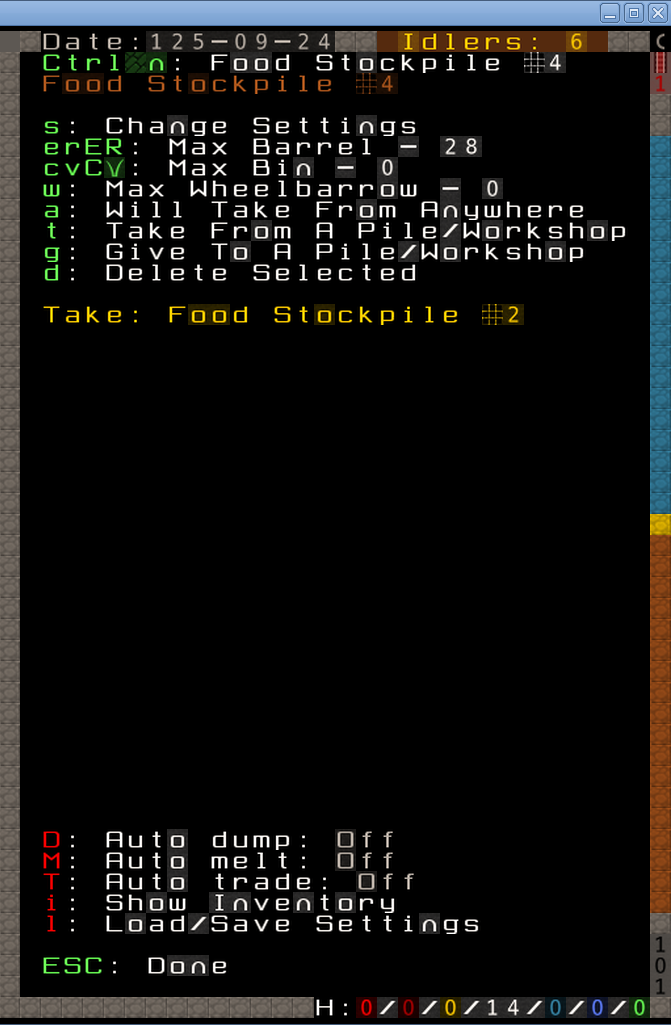Viewport: 671px width, 1025px height.
Task: Open Show Inventory
Action: coord(220,903)
